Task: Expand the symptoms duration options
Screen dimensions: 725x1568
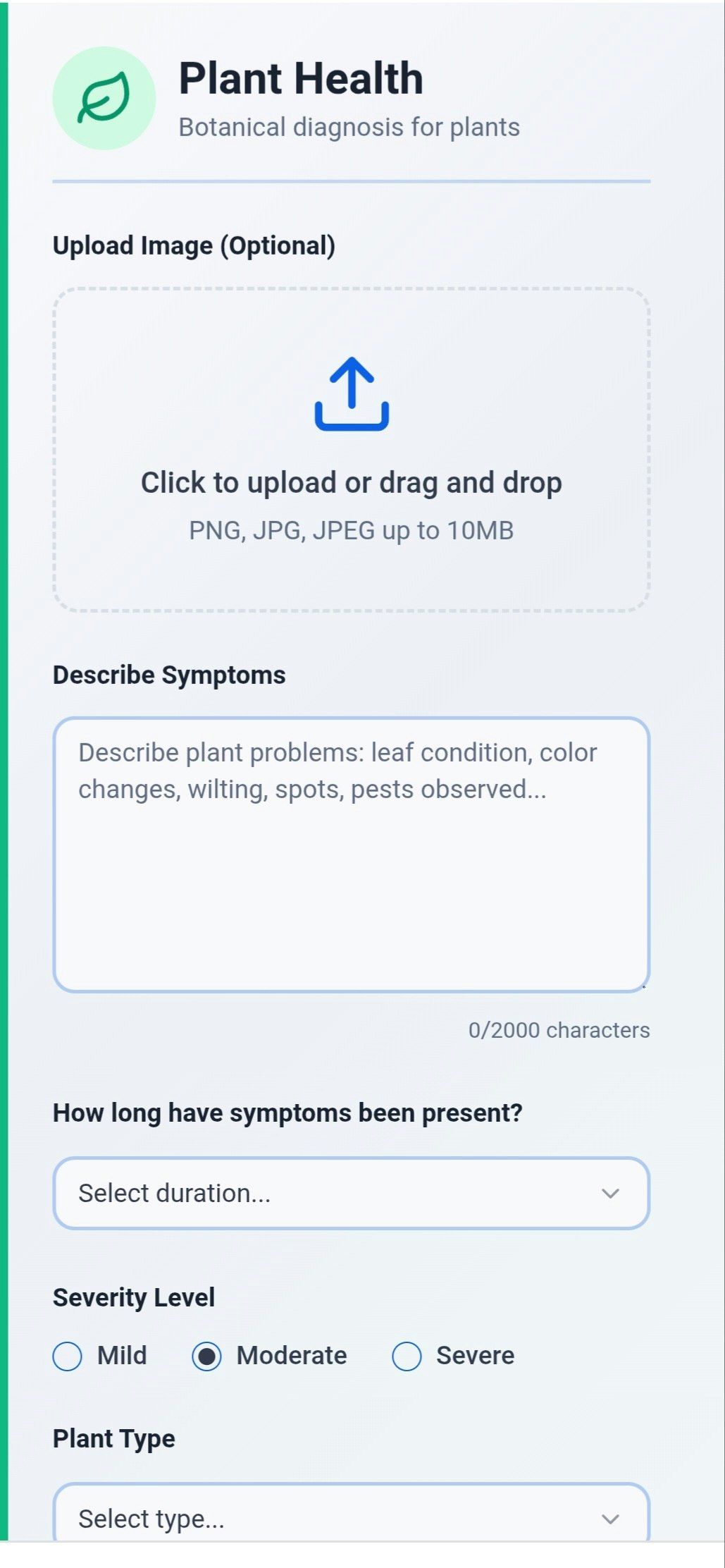Action: pyautogui.click(x=352, y=1192)
